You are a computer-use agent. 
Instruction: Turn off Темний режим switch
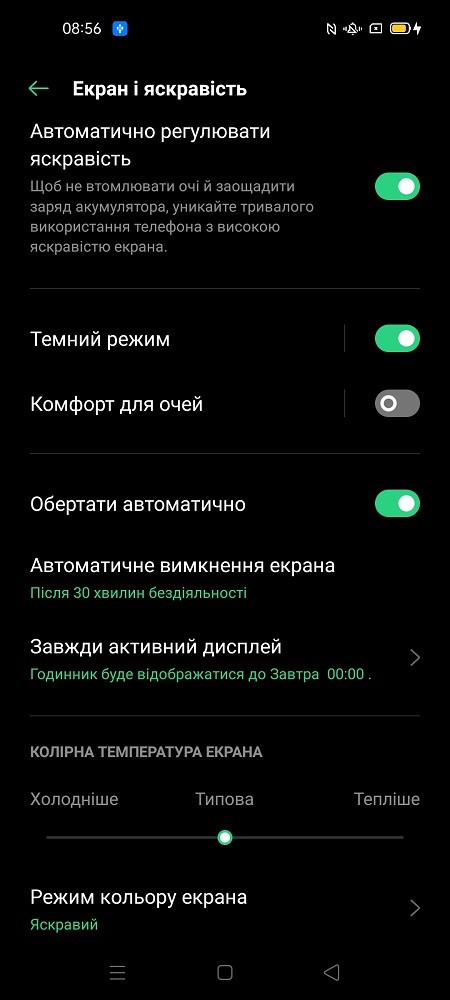tap(397, 339)
